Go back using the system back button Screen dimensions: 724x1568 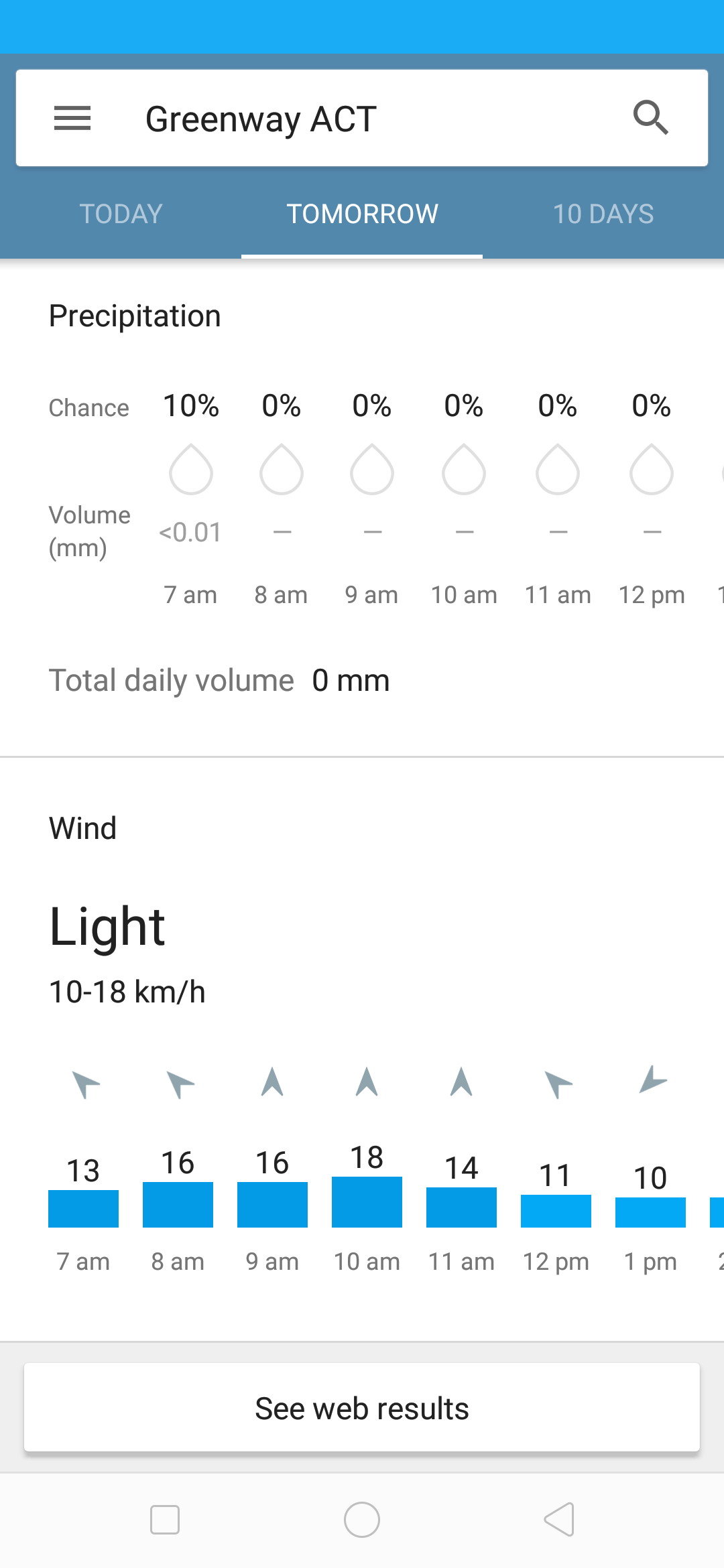pos(559,1519)
